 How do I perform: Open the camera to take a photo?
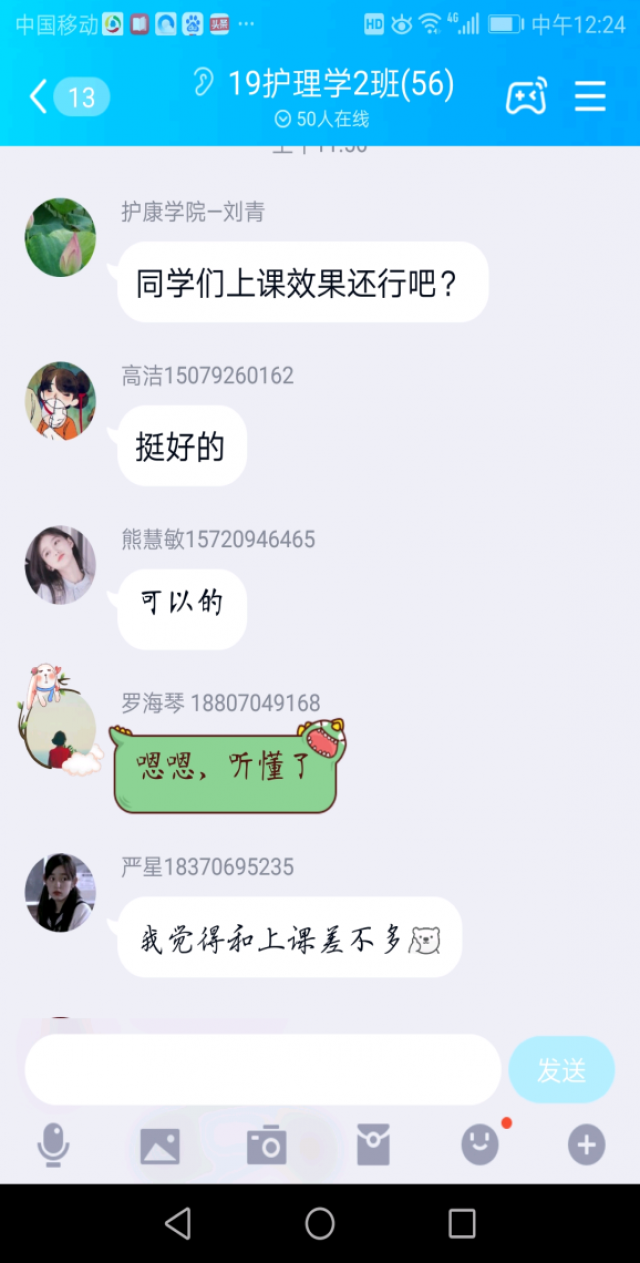(x=267, y=1145)
